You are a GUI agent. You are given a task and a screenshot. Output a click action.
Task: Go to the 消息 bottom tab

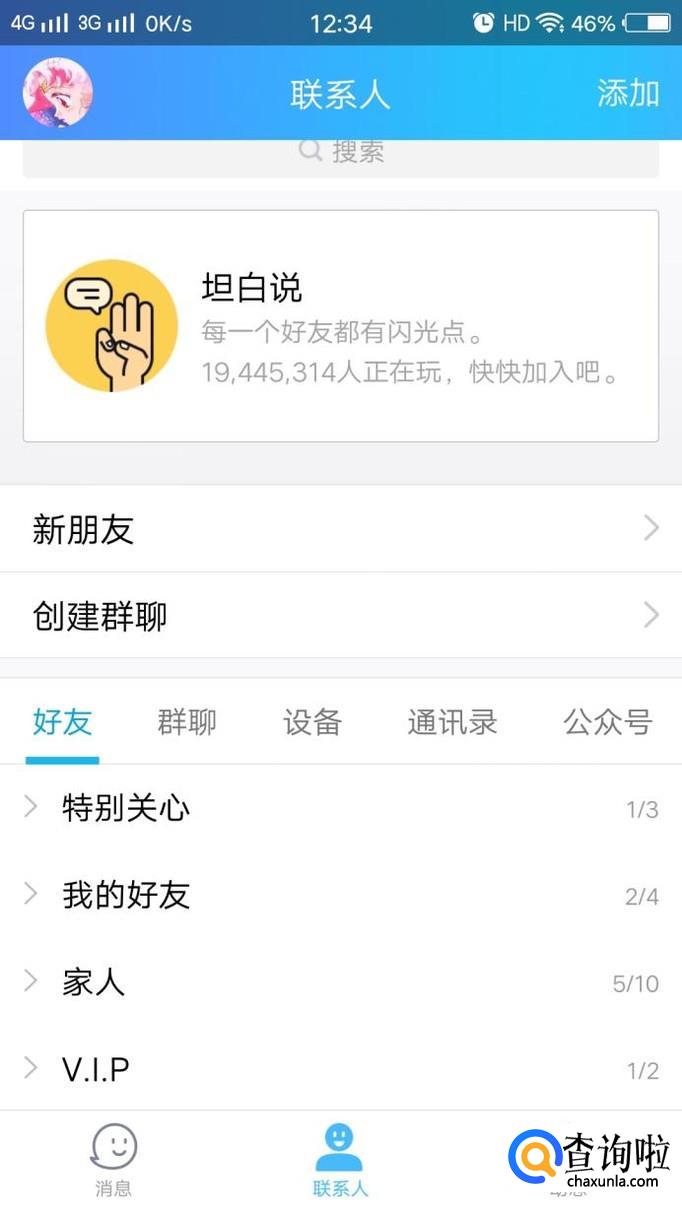113,1160
